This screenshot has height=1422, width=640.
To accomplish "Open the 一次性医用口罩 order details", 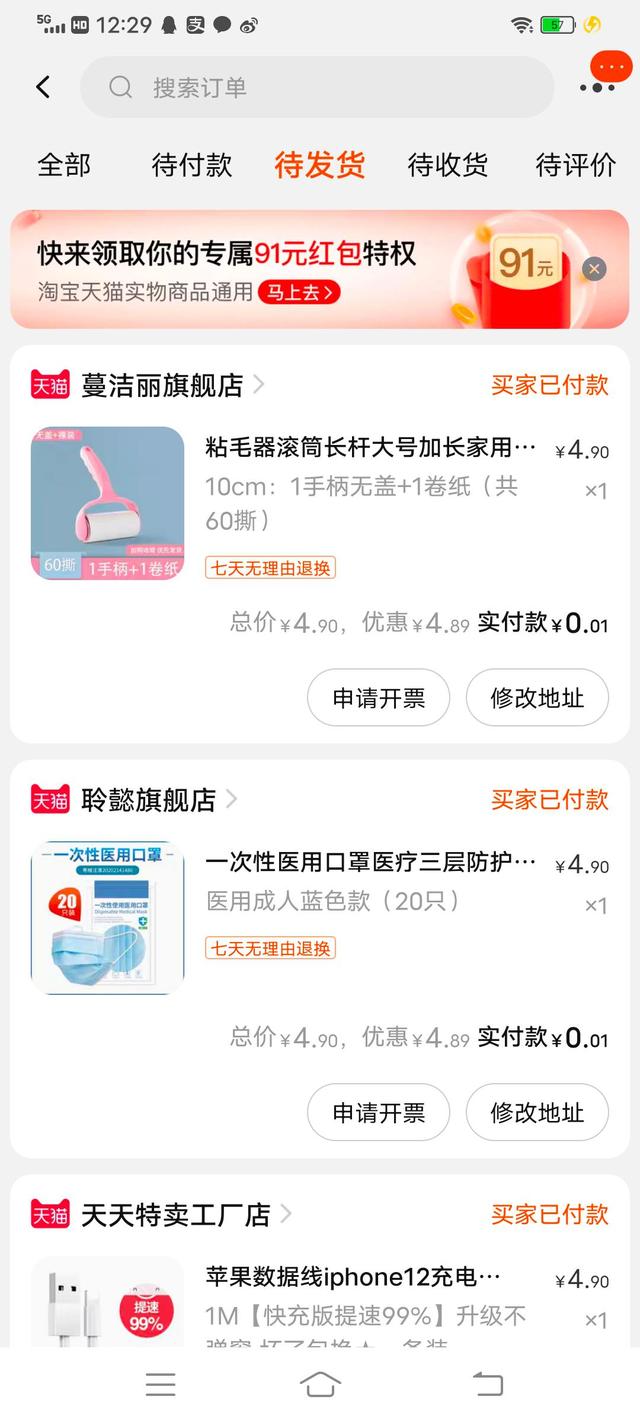I will click(370, 862).
